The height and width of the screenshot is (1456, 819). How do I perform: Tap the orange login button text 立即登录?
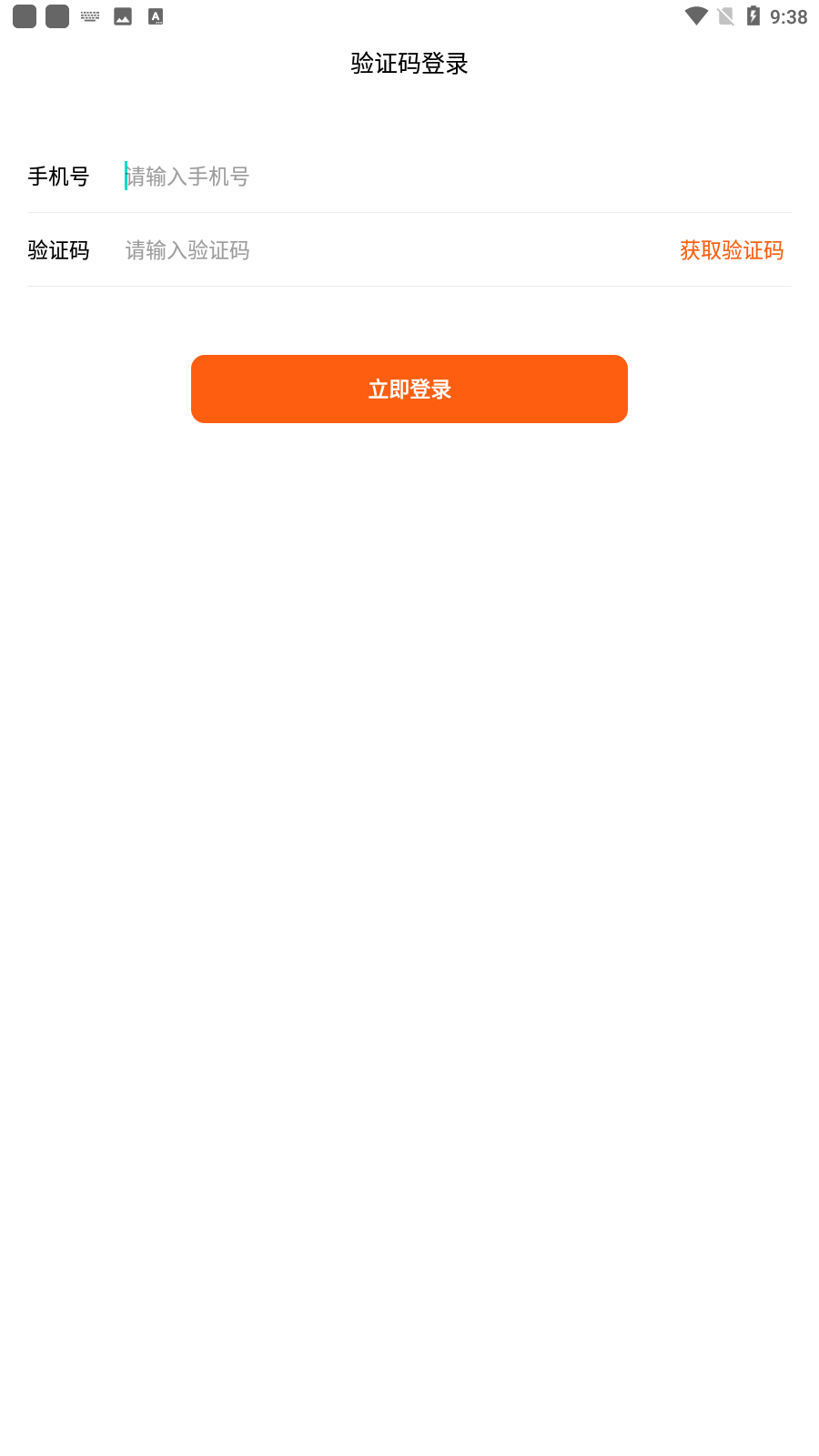(x=409, y=389)
